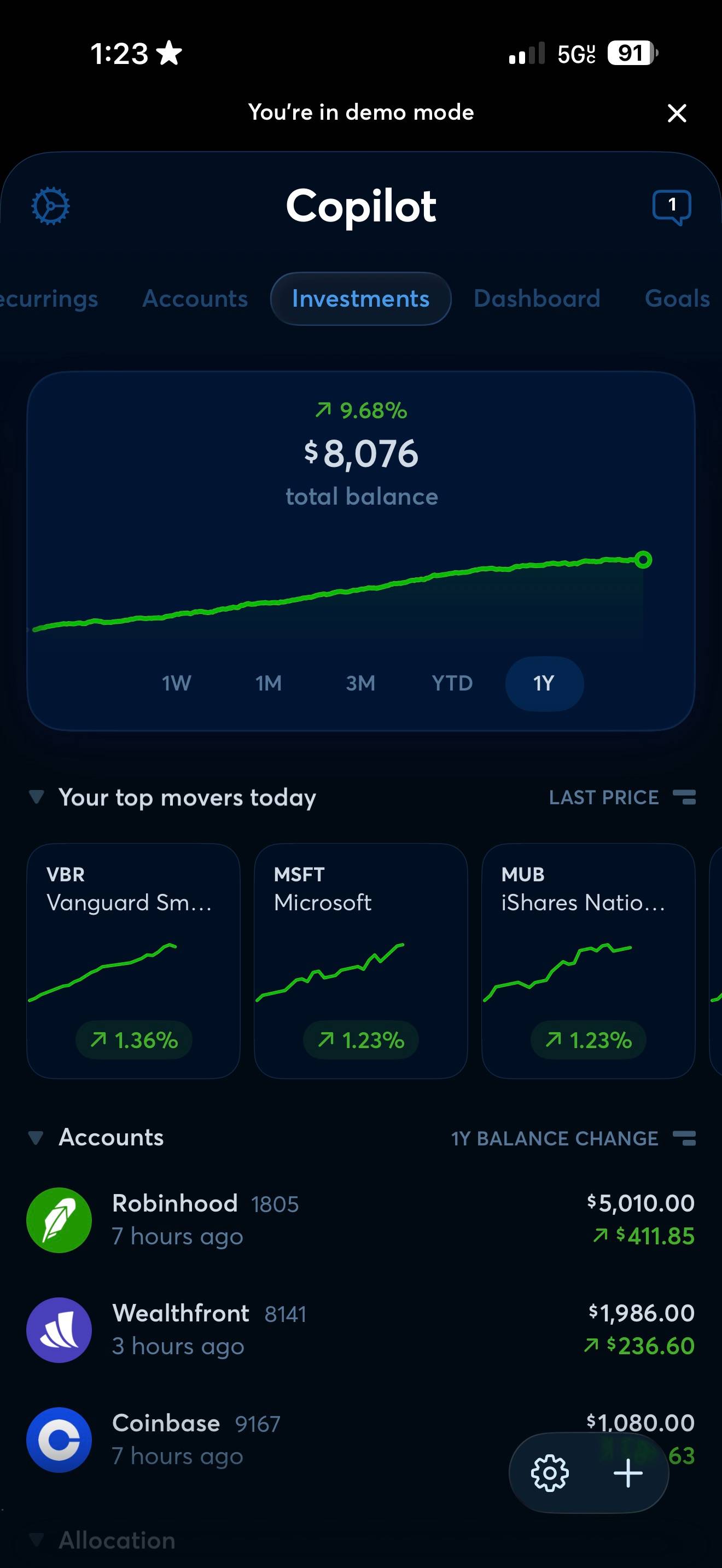
Task: Switch to the Accounts tab
Action: click(195, 299)
